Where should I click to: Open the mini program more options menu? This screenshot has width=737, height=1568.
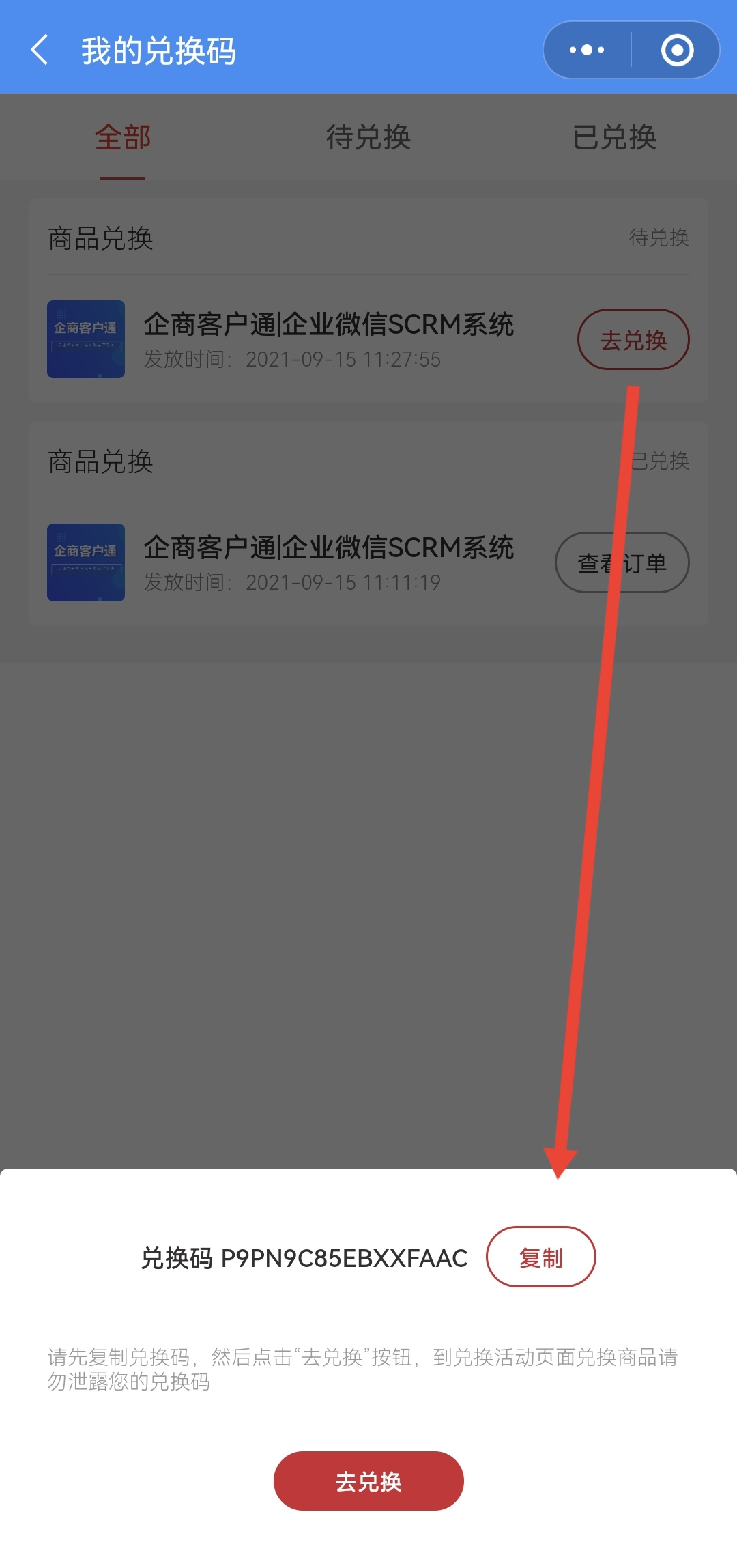[x=587, y=51]
